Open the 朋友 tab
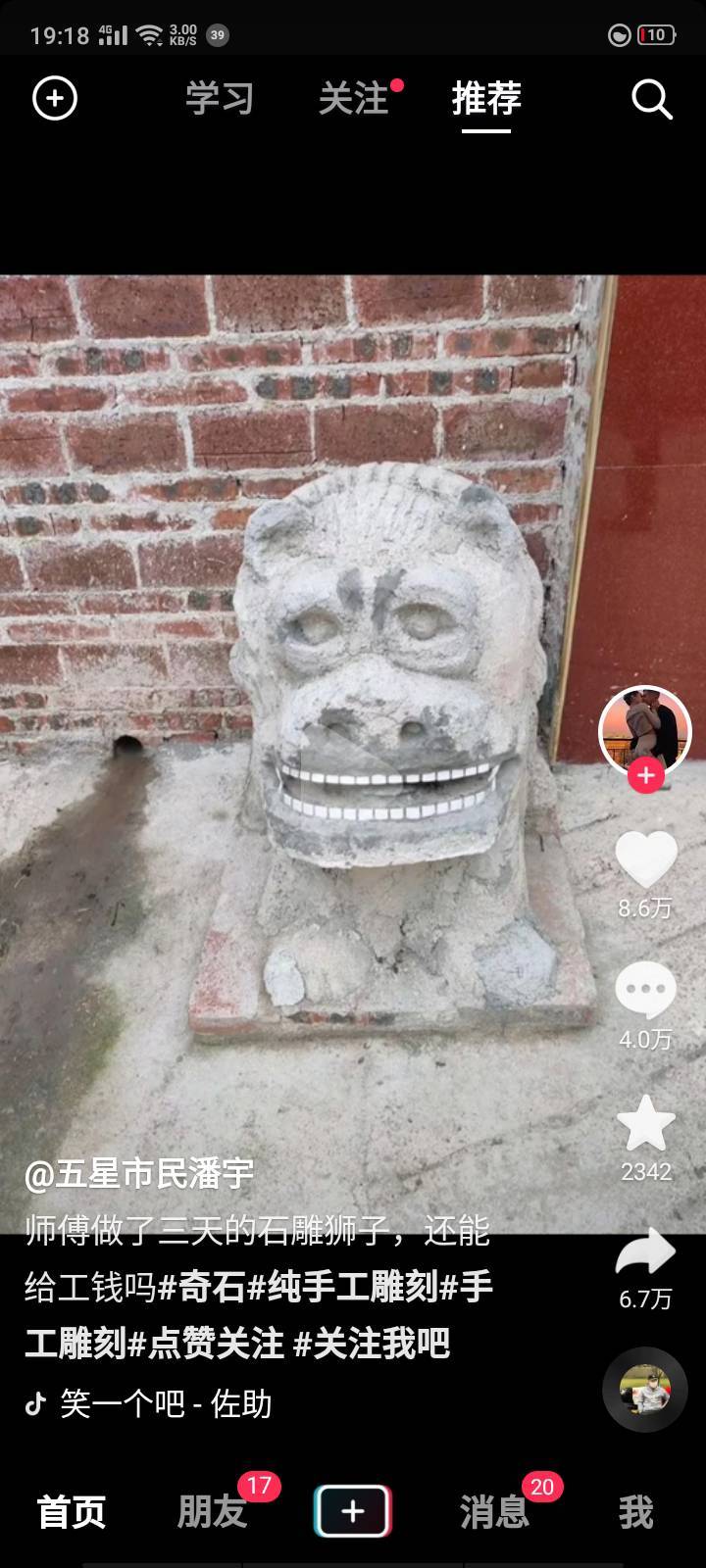This screenshot has height=1568, width=706. (212, 1512)
